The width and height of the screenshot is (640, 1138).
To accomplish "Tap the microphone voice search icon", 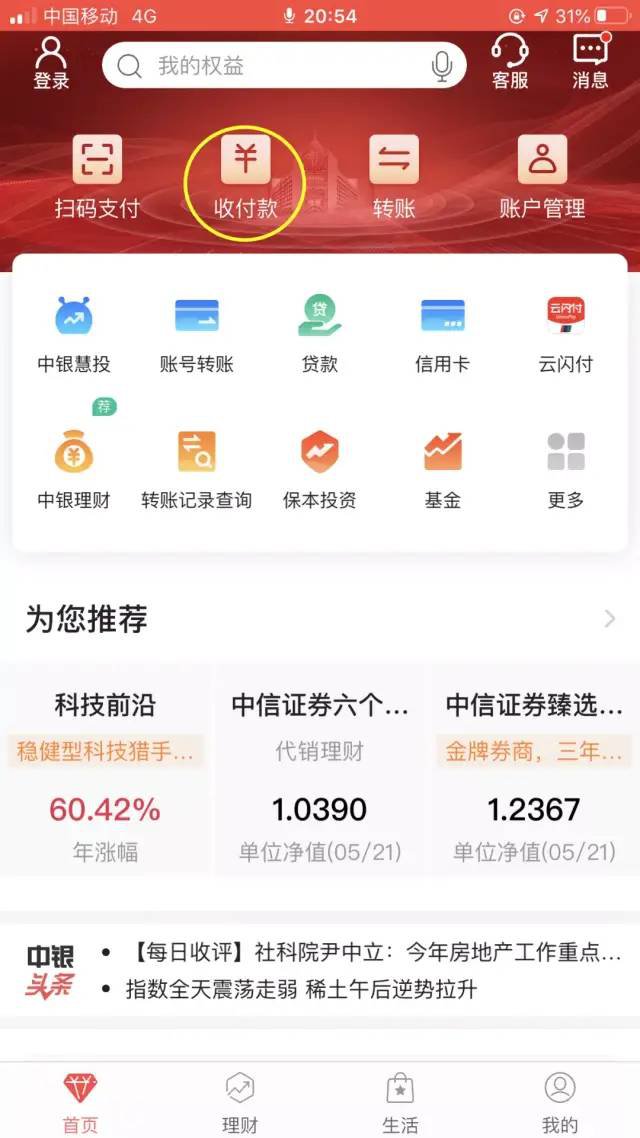I will [x=441, y=66].
